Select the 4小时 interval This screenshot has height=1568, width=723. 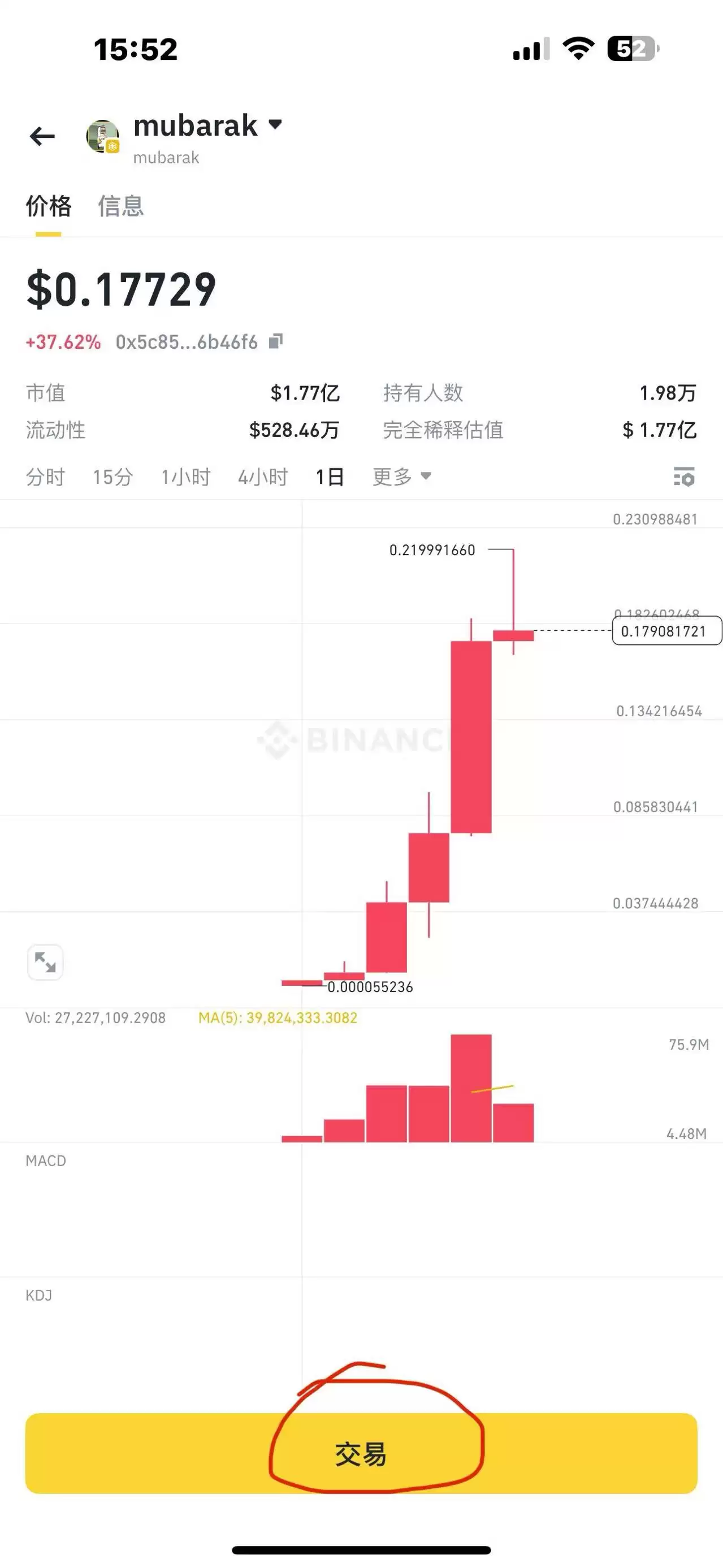(263, 477)
